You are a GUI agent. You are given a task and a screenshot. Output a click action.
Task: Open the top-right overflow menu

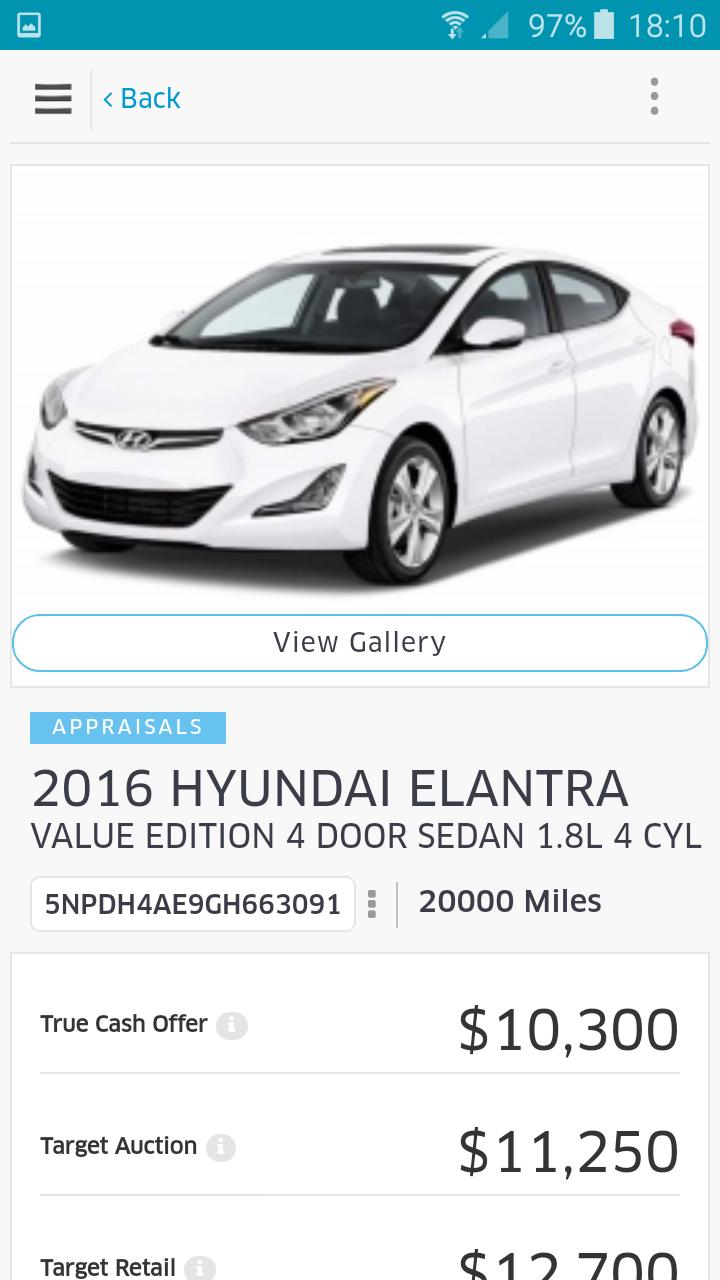coord(654,97)
